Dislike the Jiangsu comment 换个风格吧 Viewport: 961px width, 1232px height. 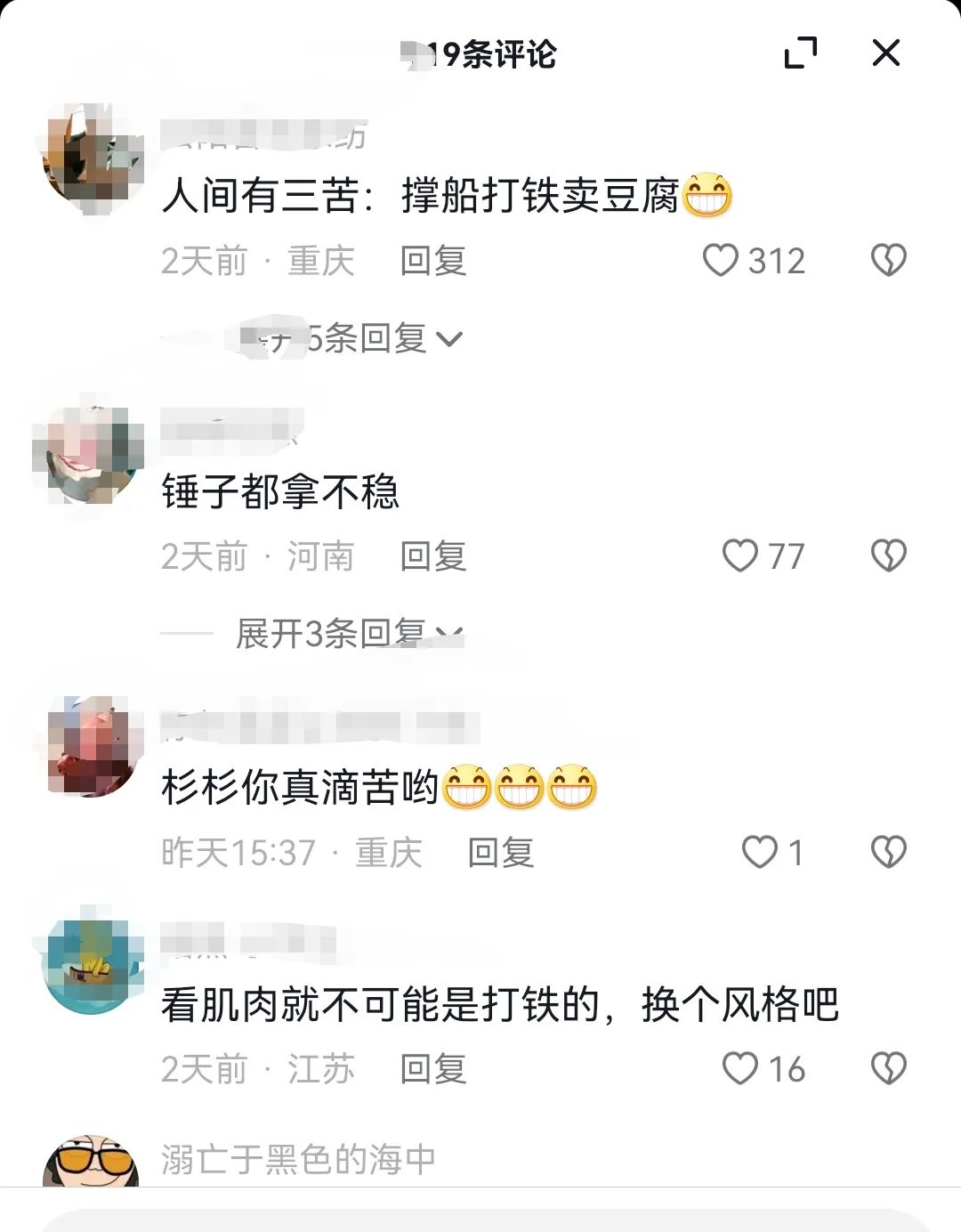coord(888,1069)
